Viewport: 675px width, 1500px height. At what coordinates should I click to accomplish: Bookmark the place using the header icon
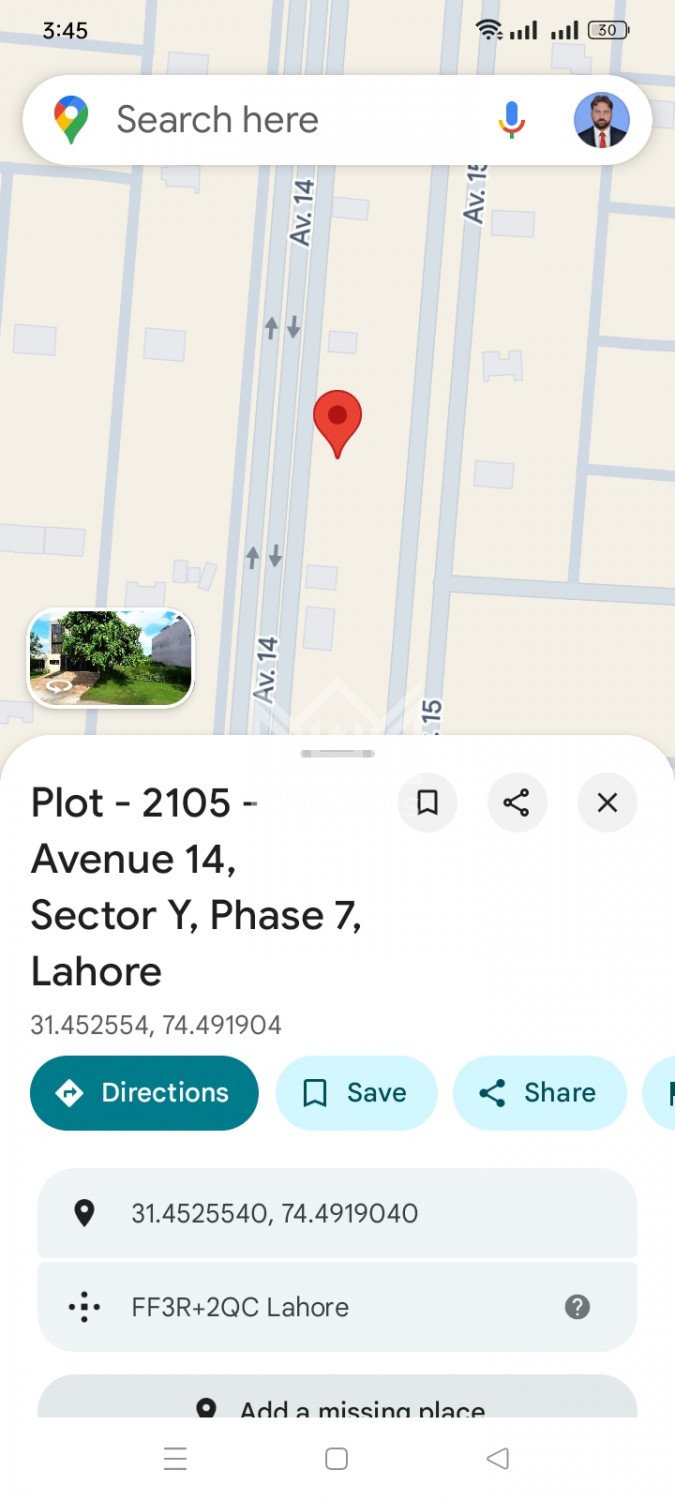[x=427, y=803]
